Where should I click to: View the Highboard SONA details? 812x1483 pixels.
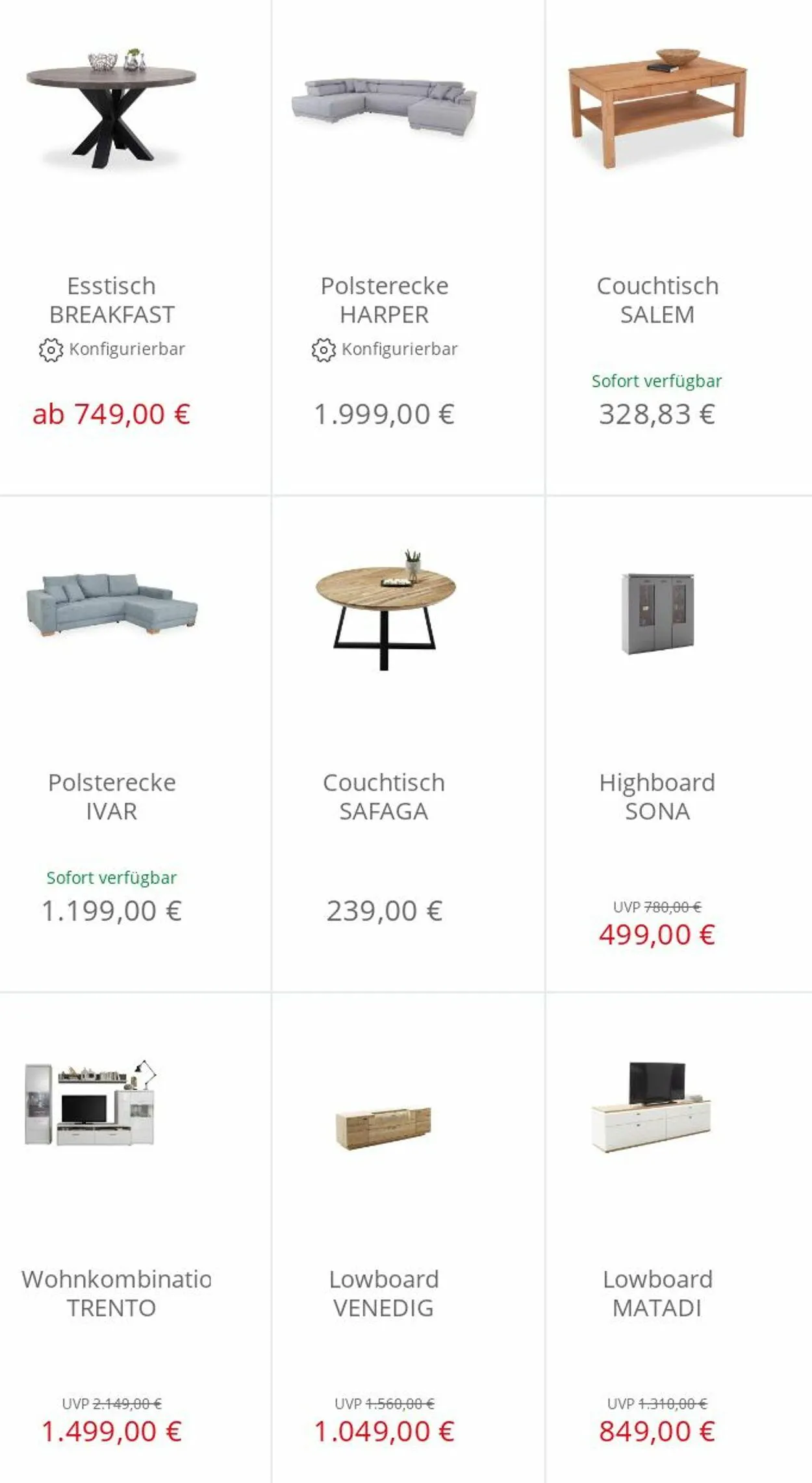(x=679, y=744)
